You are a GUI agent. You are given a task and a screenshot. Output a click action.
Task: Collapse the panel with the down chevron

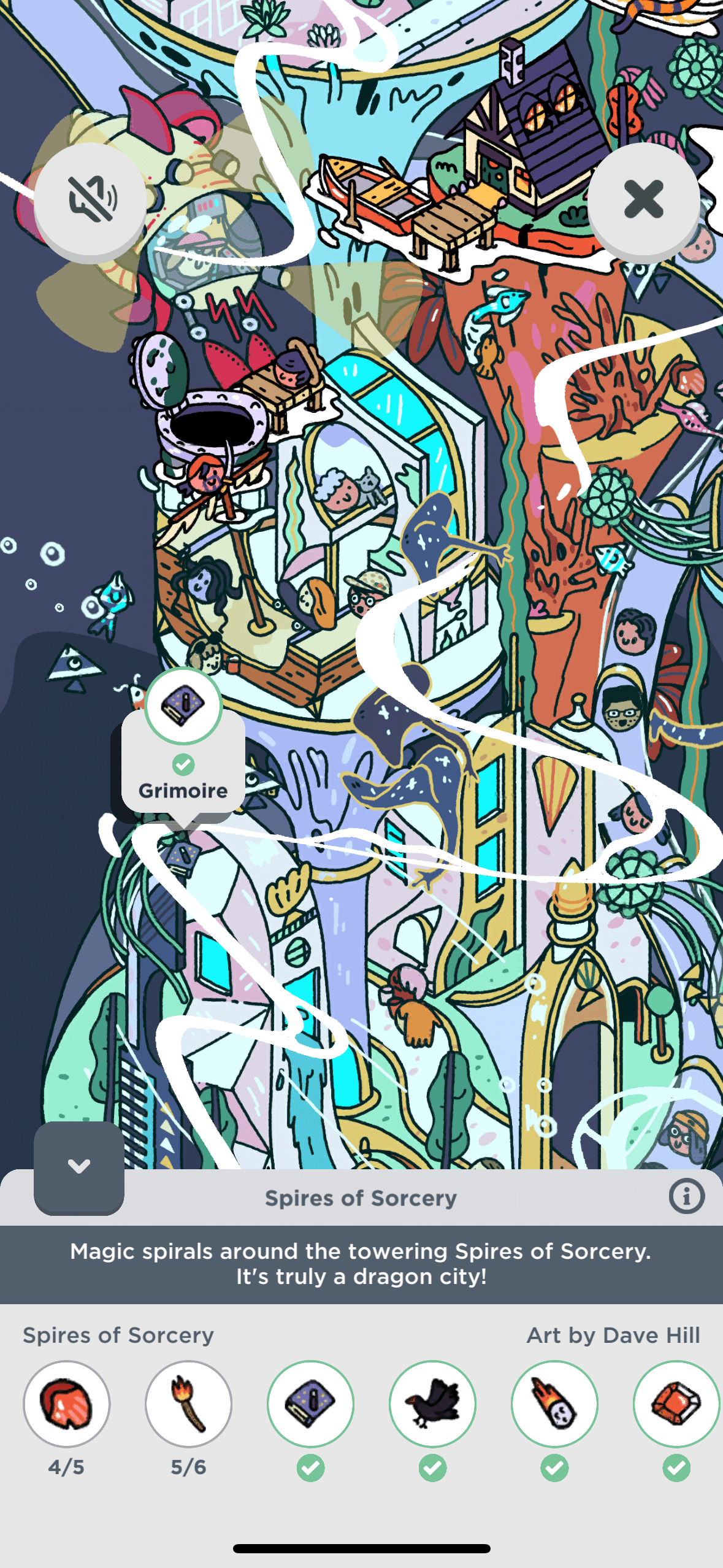point(79,1167)
